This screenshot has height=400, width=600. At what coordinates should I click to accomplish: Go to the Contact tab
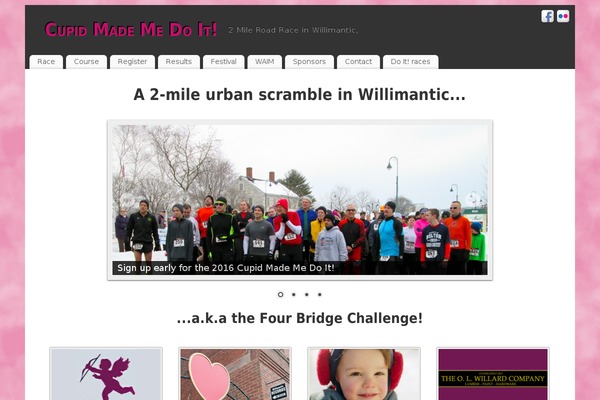coord(358,62)
